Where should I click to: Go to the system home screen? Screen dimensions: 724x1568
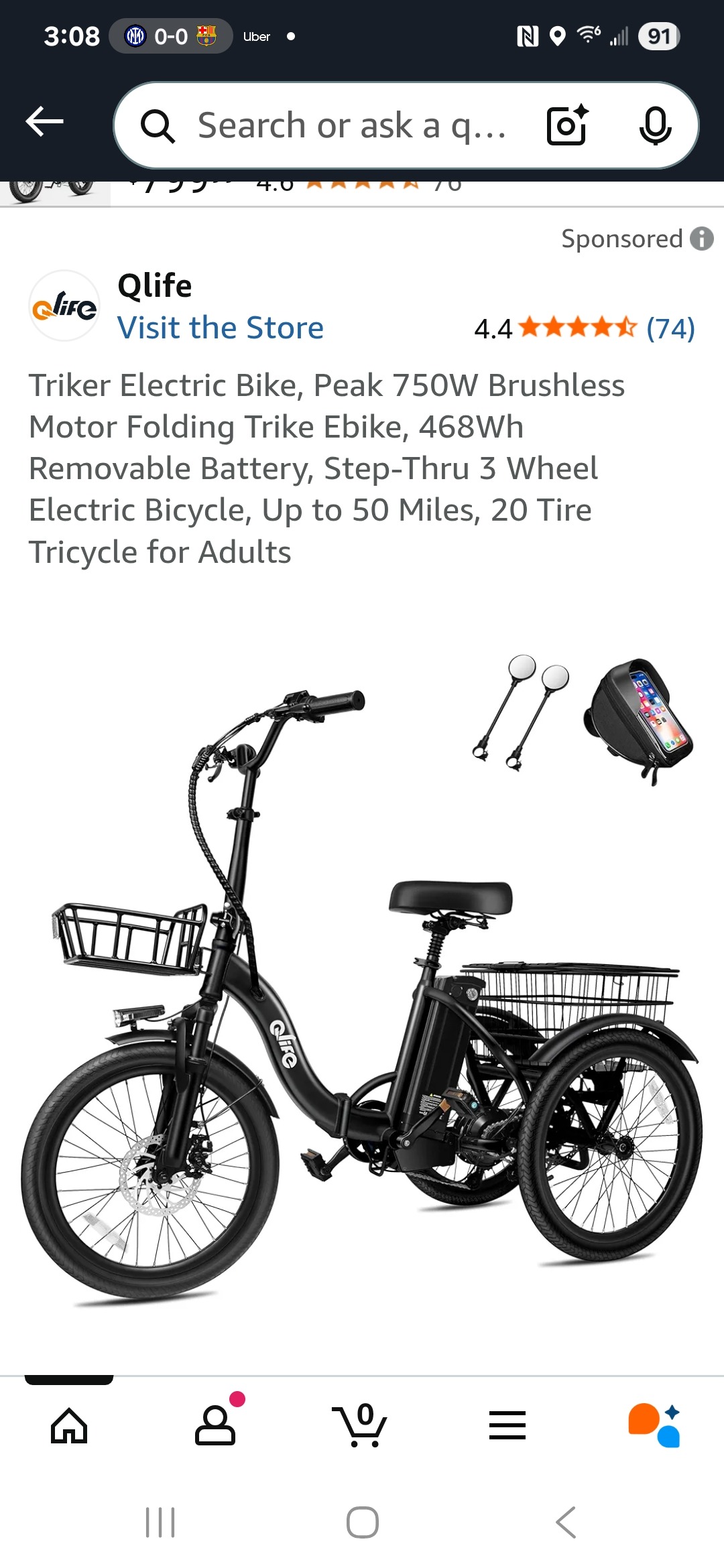point(362,1522)
